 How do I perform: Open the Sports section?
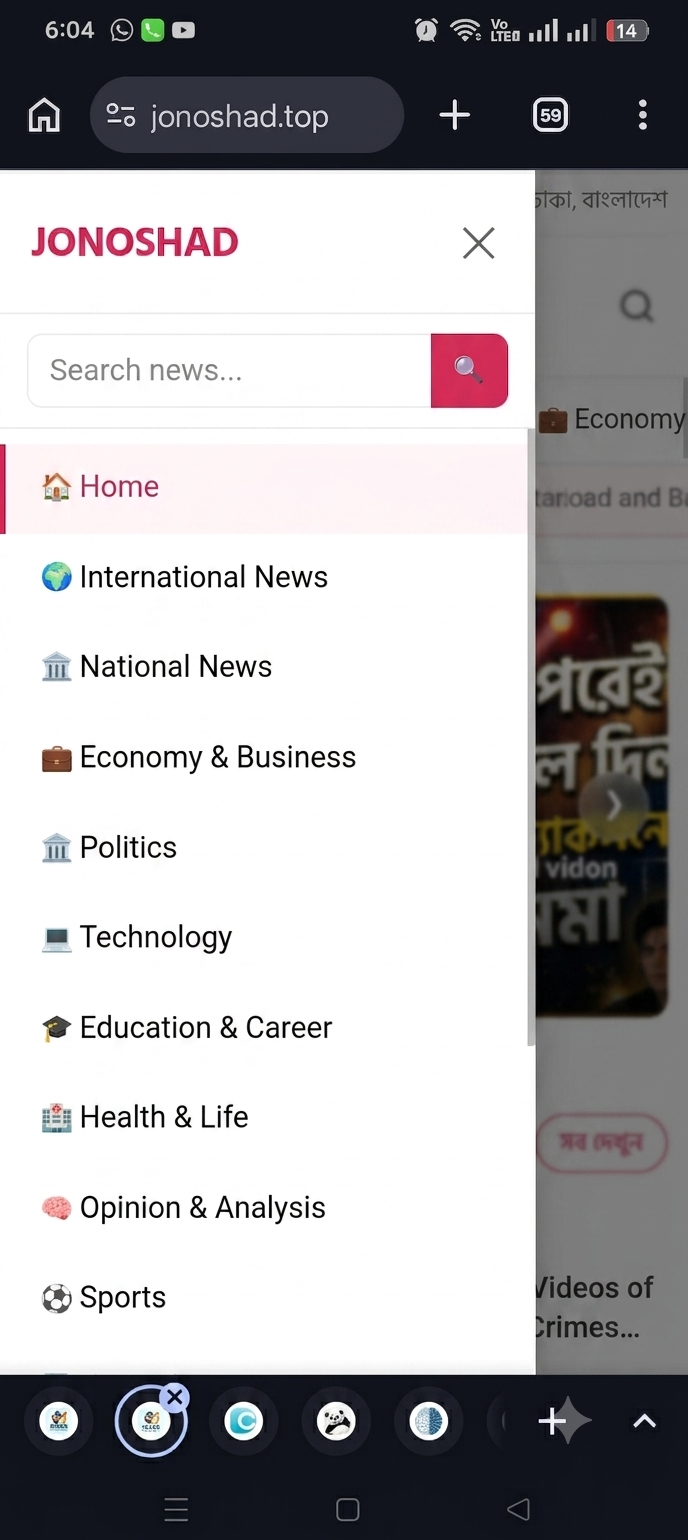(x=264, y=1297)
